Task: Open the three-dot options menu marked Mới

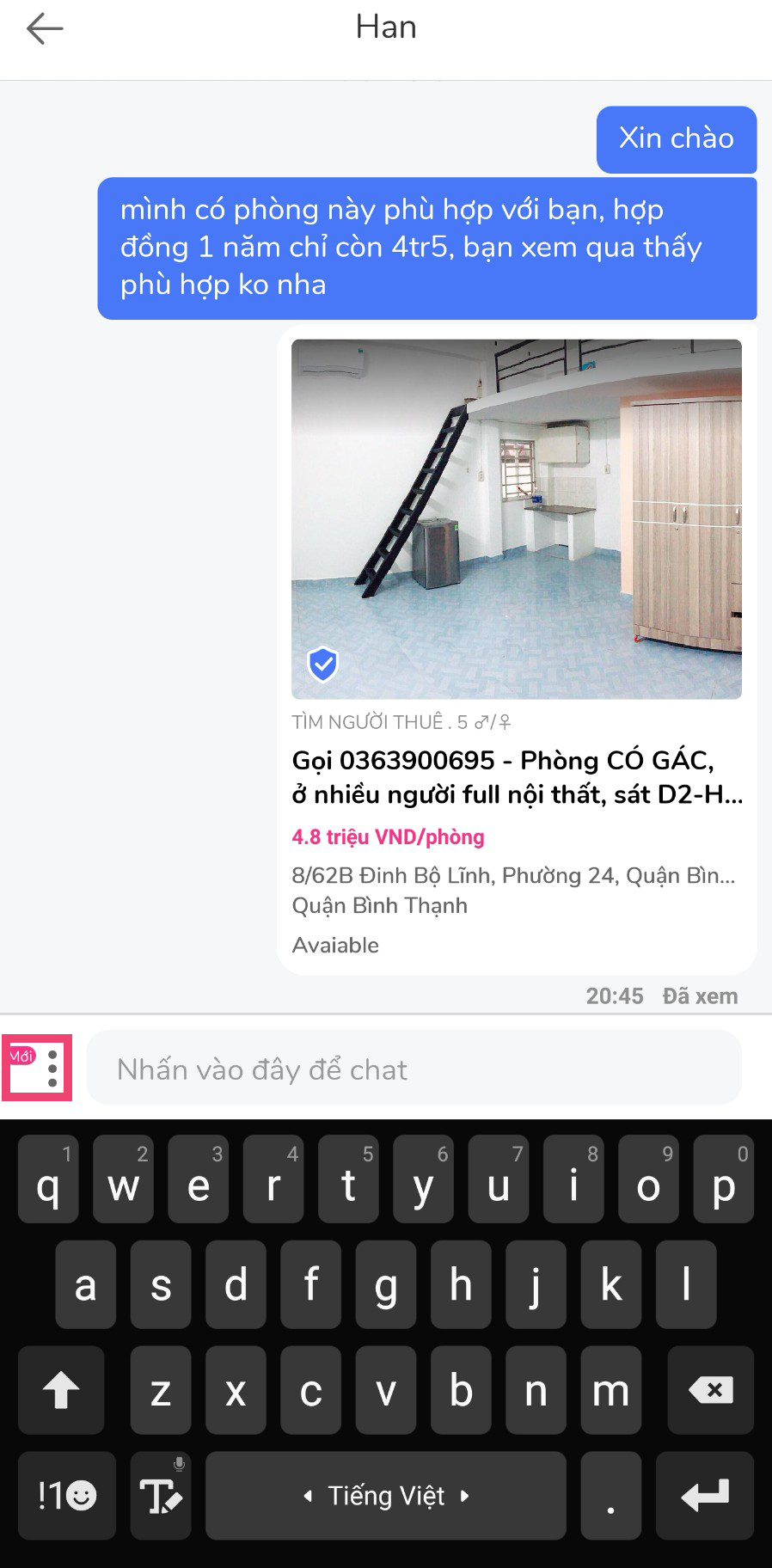Action: point(38,1068)
